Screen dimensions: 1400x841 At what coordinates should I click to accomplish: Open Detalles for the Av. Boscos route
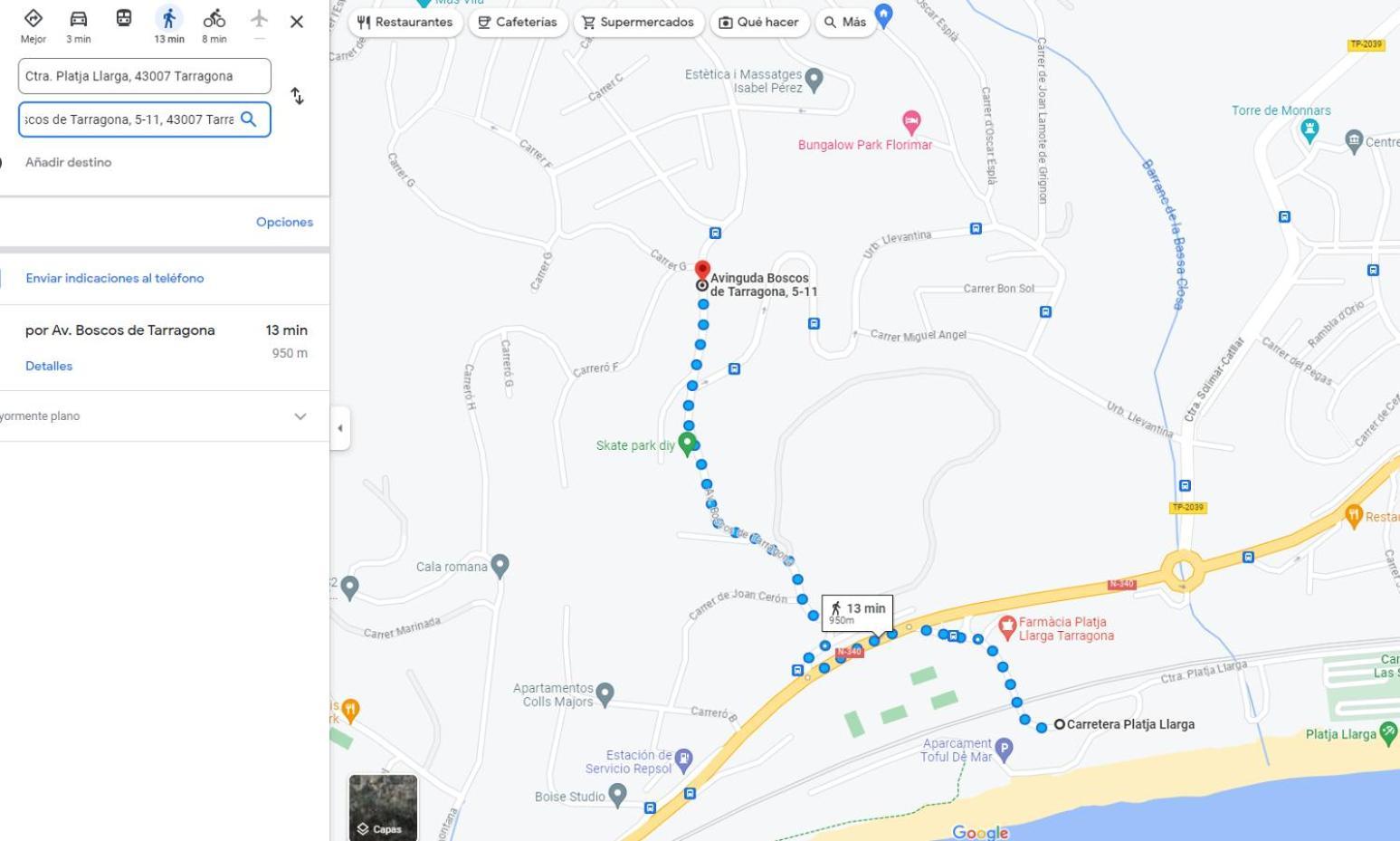49,366
